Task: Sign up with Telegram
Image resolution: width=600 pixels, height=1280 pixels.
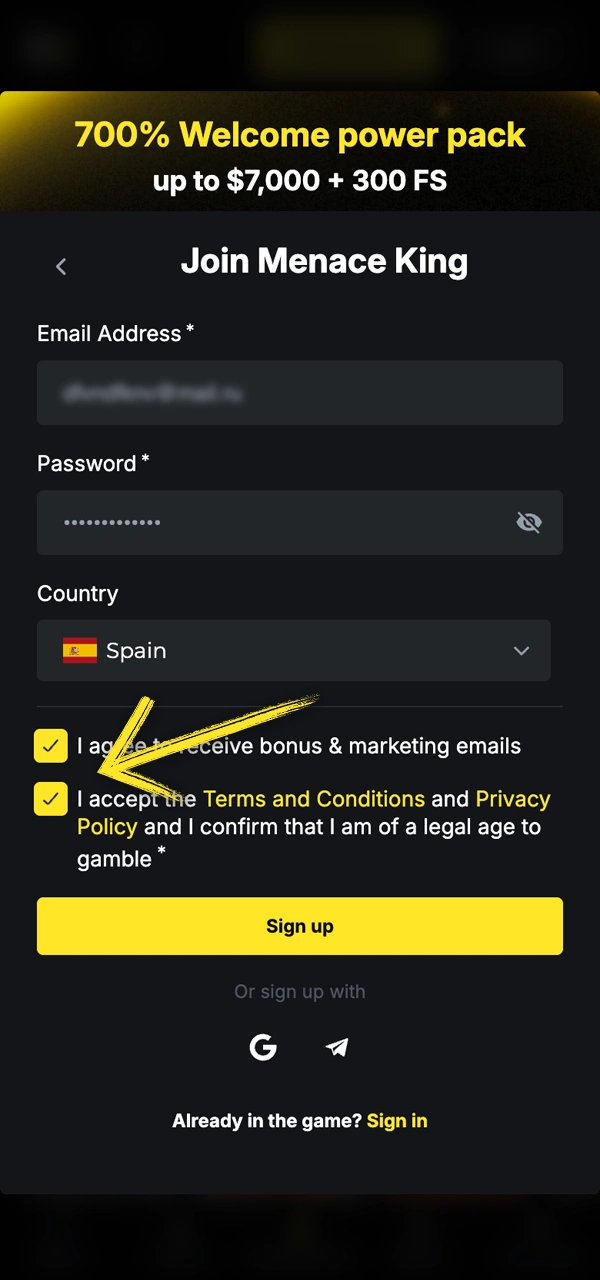Action: click(x=337, y=1047)
